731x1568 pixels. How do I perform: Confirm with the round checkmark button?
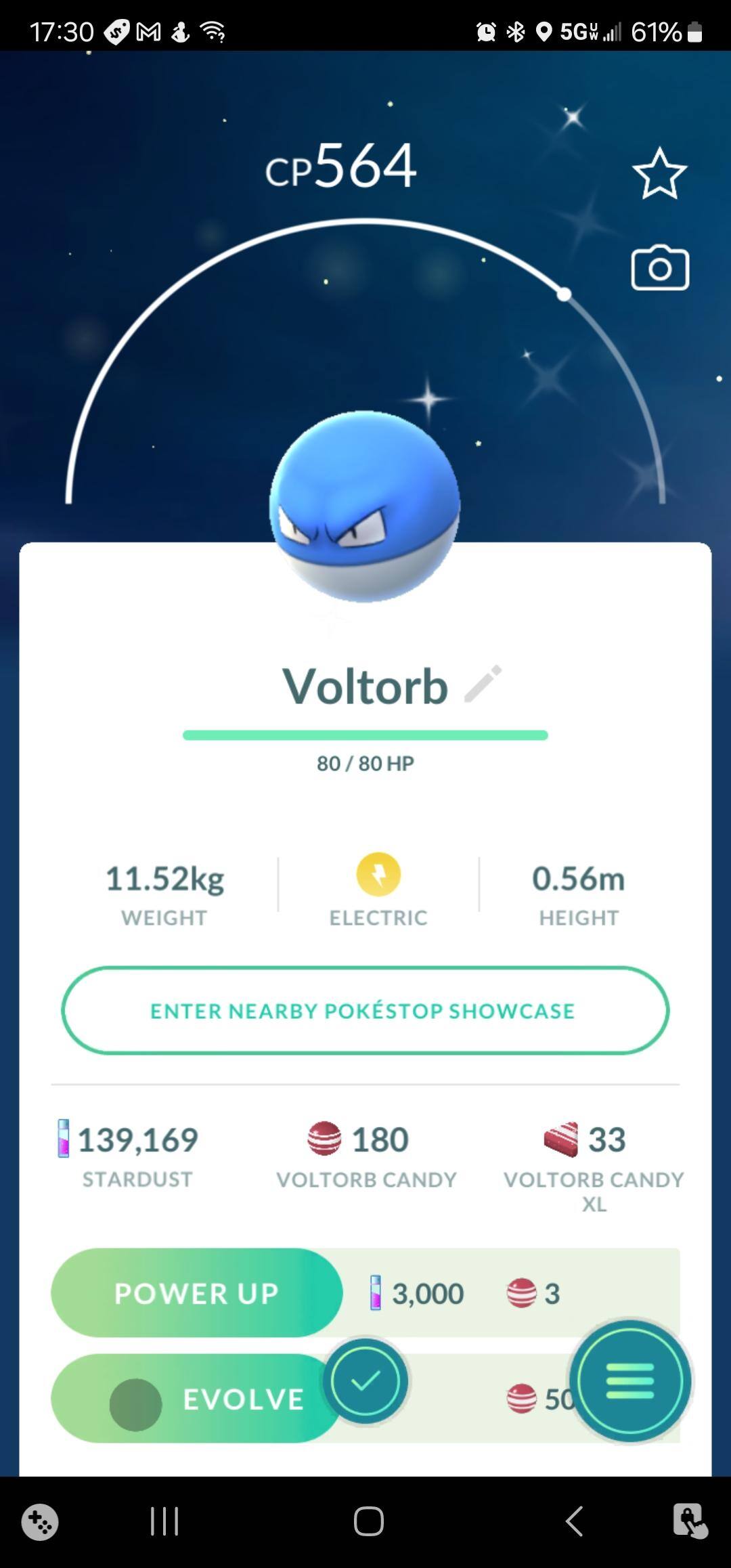click(x=365, y=1380)
